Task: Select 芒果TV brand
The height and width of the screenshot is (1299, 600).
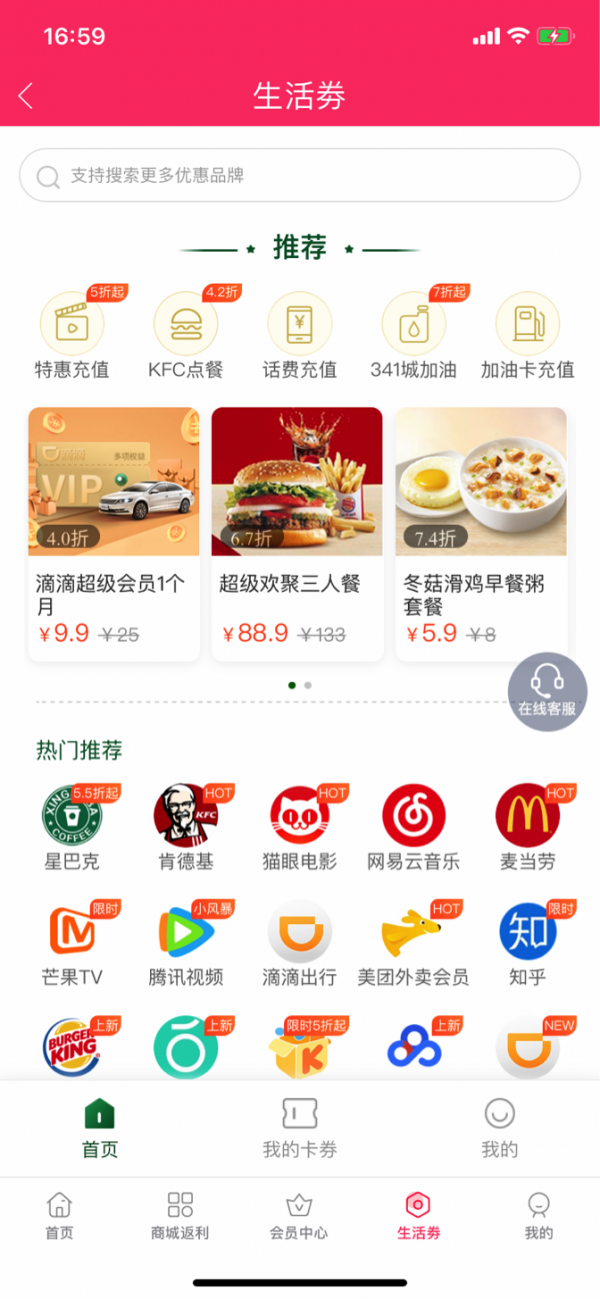Action: 72,944
